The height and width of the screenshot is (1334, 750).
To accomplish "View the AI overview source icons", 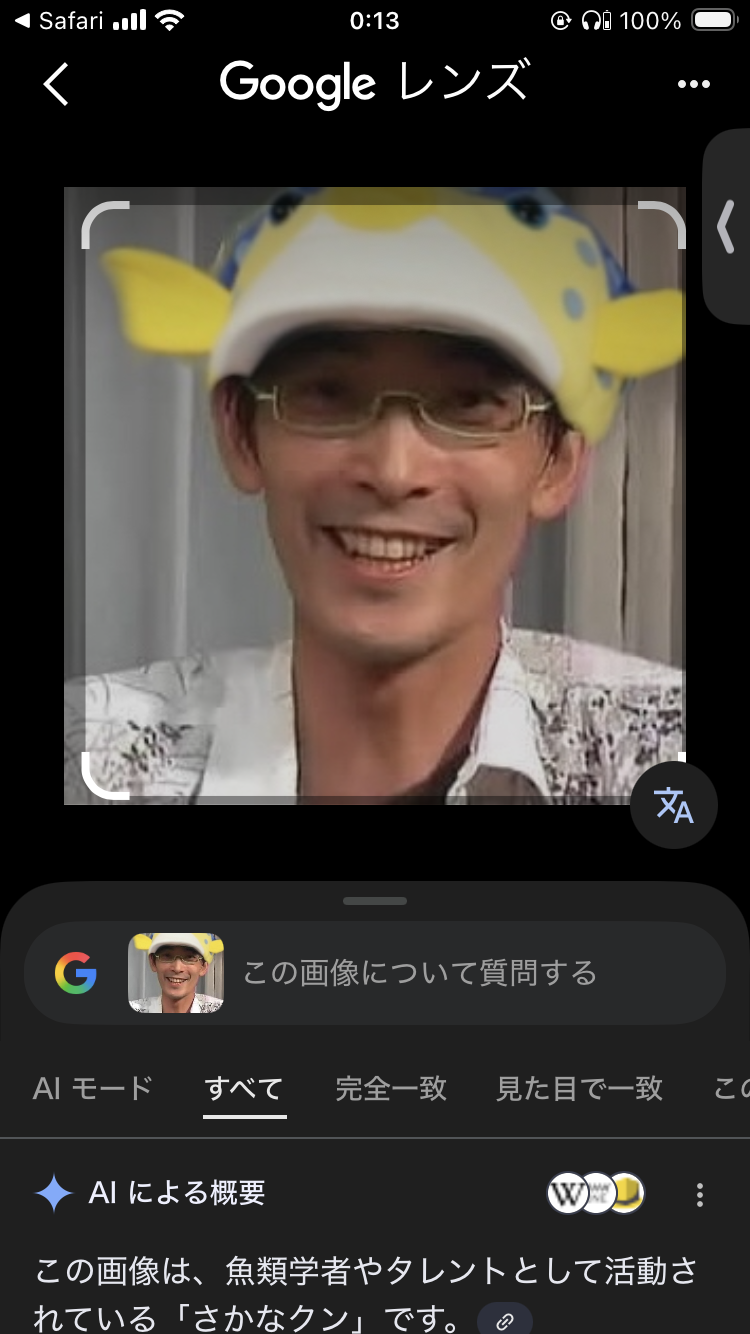I will tap(596, 1193).
